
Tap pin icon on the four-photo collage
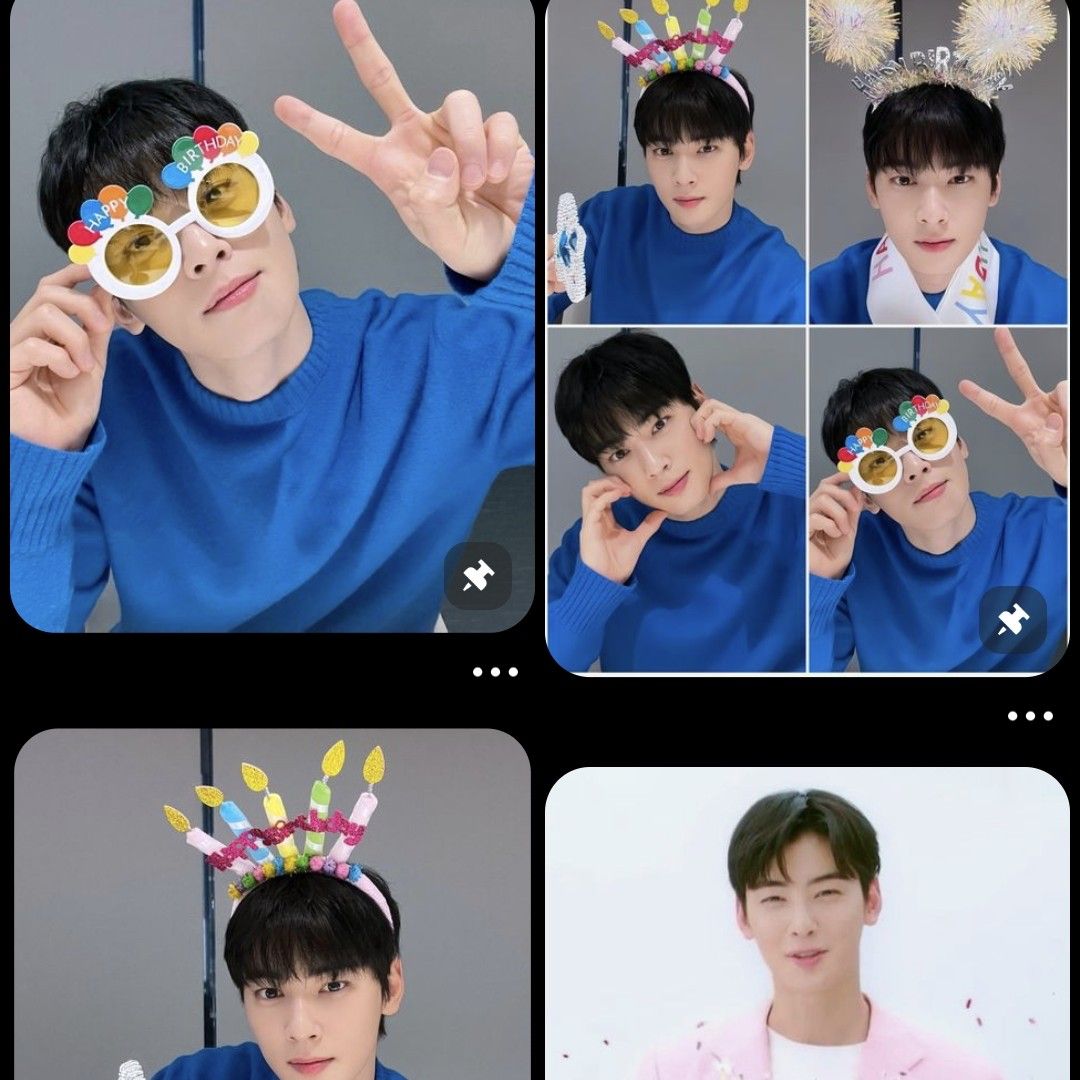pyautogui.click(x=1012, y=620)
